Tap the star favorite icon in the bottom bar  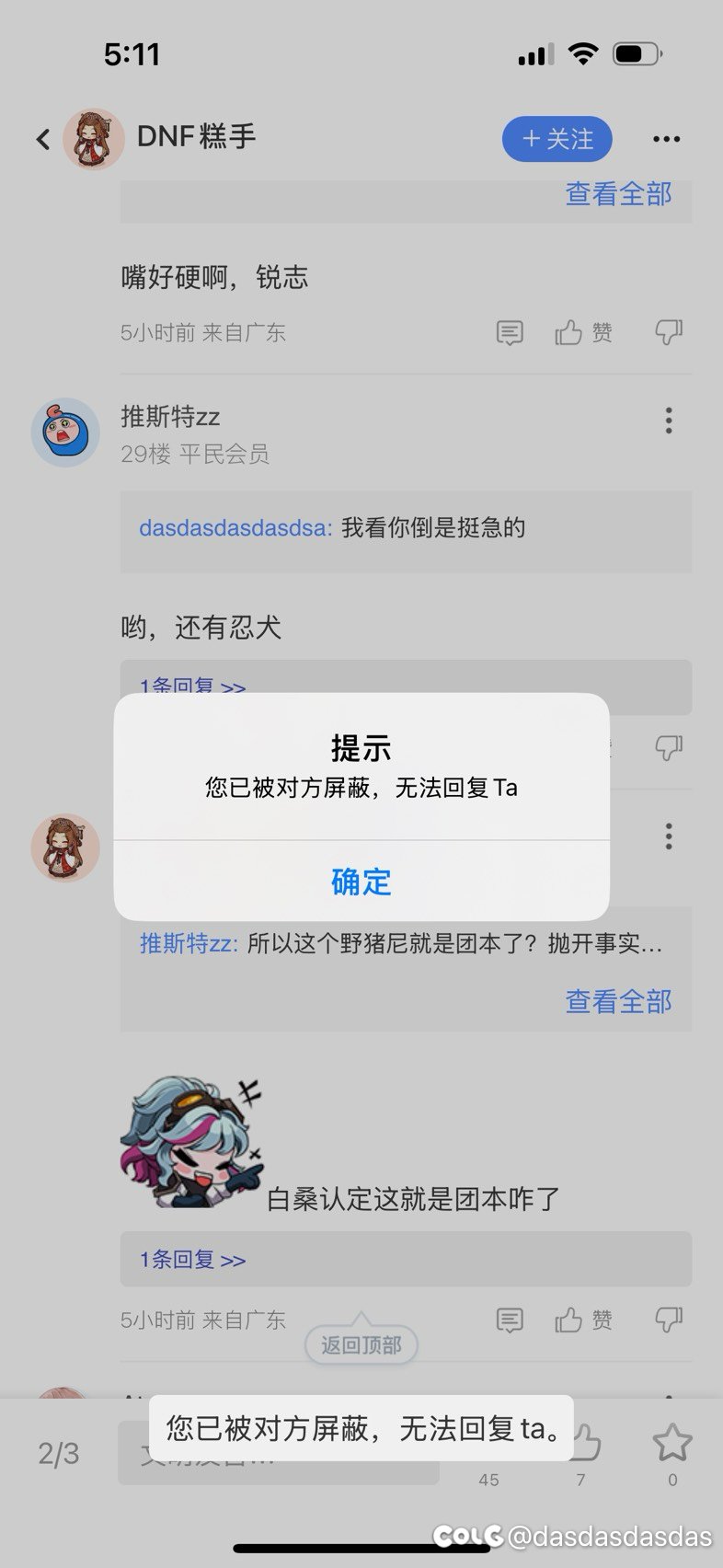[672, 1445]
